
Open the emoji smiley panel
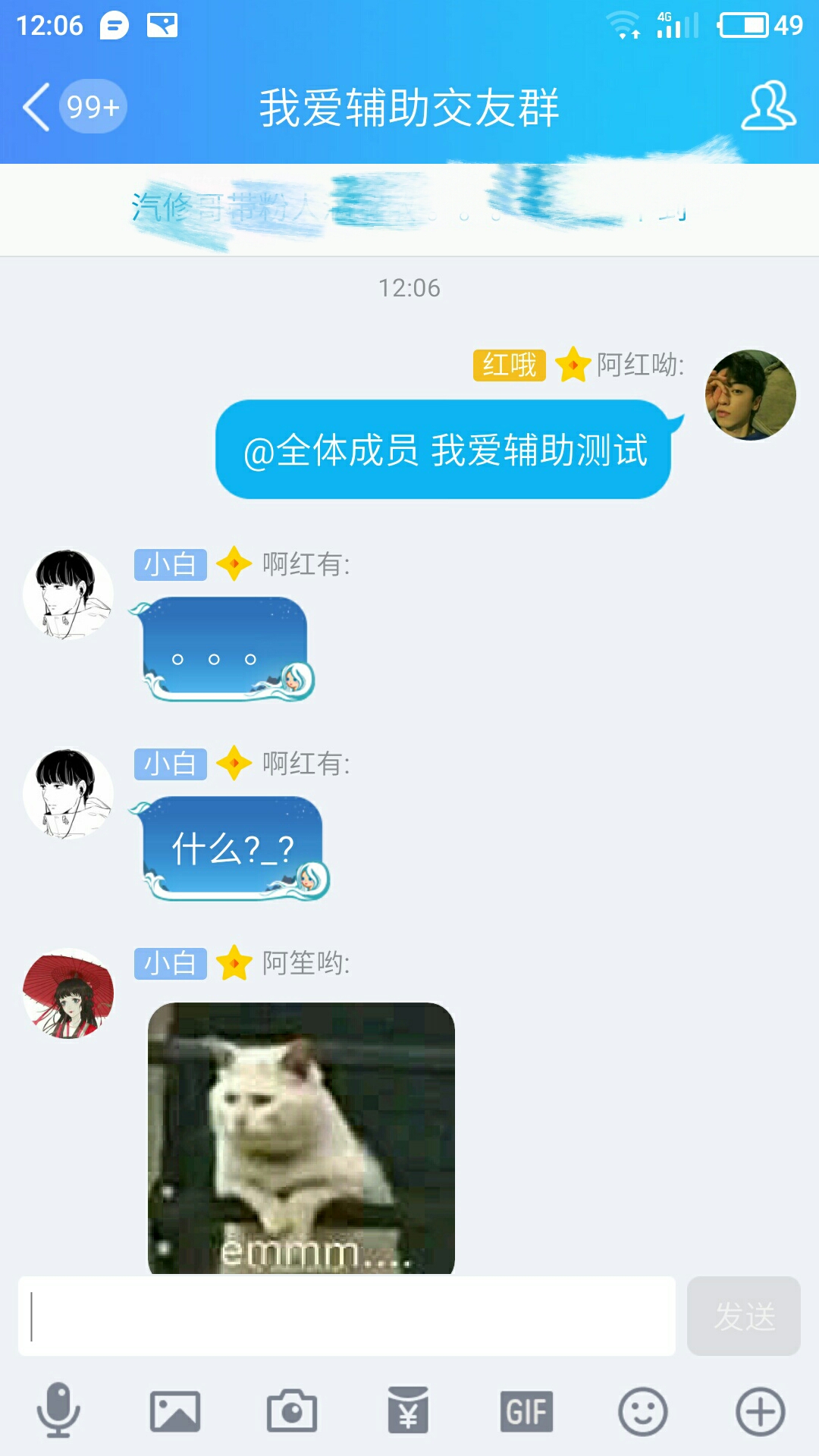[642, 1411]
